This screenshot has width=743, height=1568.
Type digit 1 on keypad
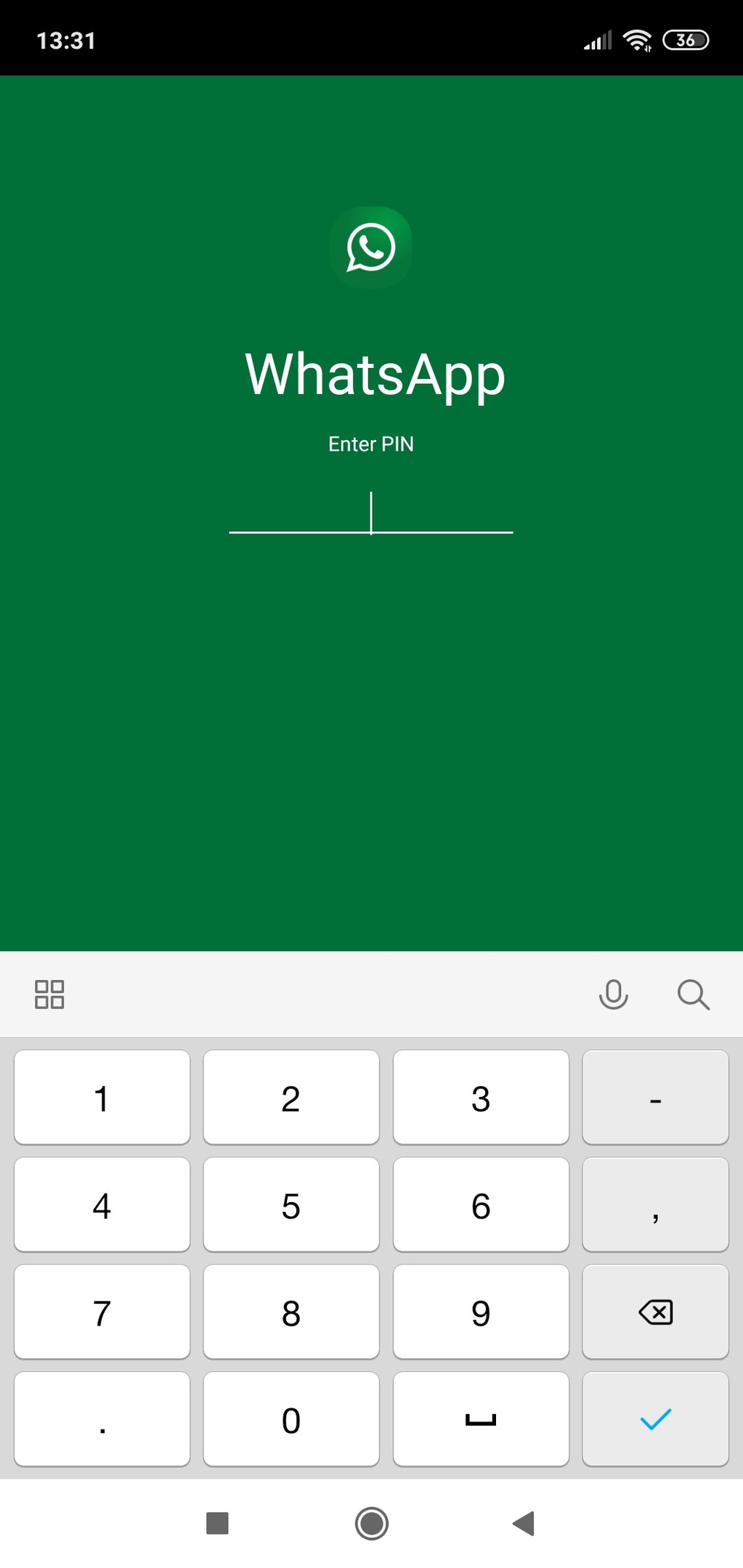click(x=102, y=1098)
